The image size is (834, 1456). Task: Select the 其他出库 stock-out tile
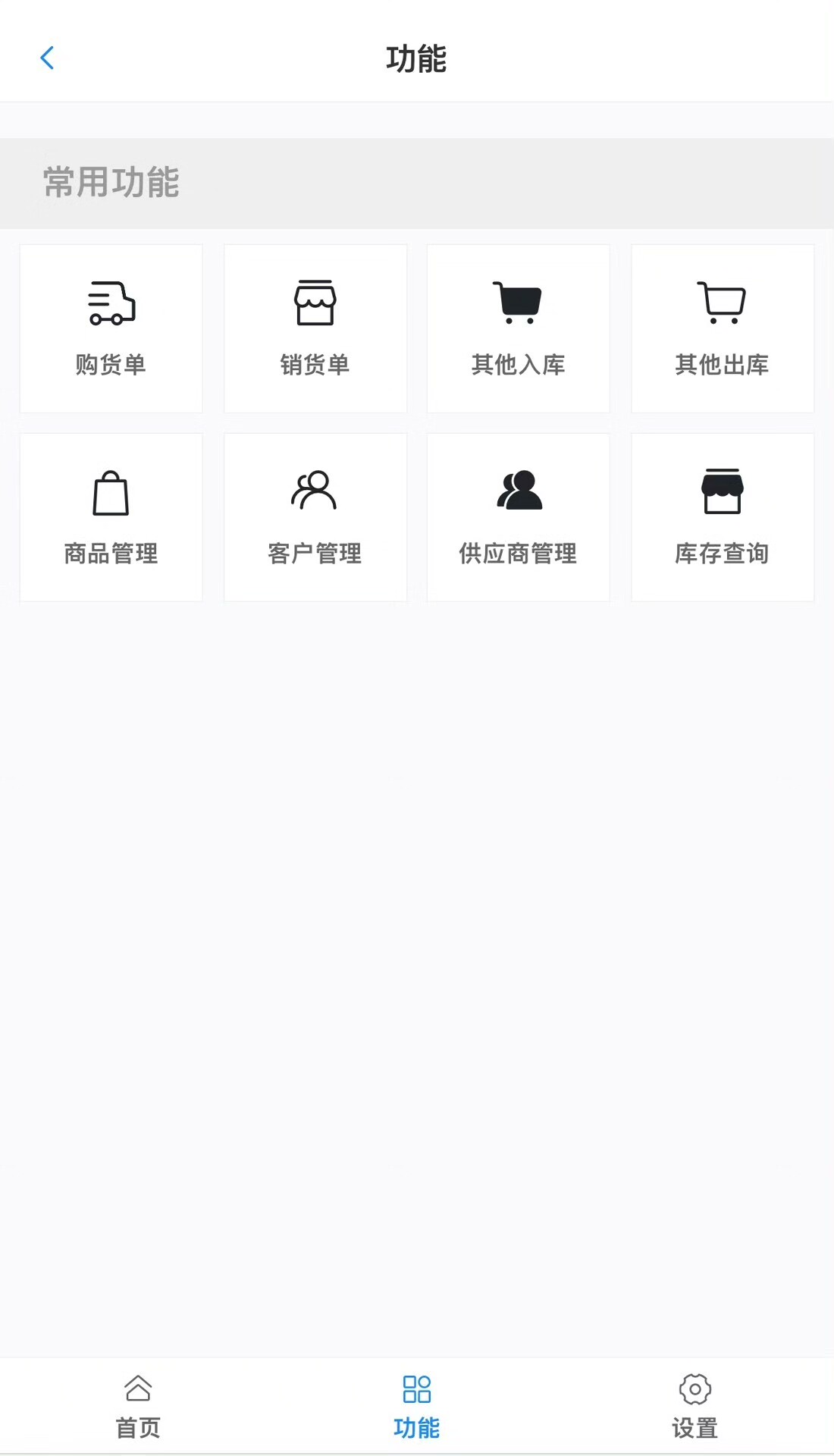pos(723,328)
